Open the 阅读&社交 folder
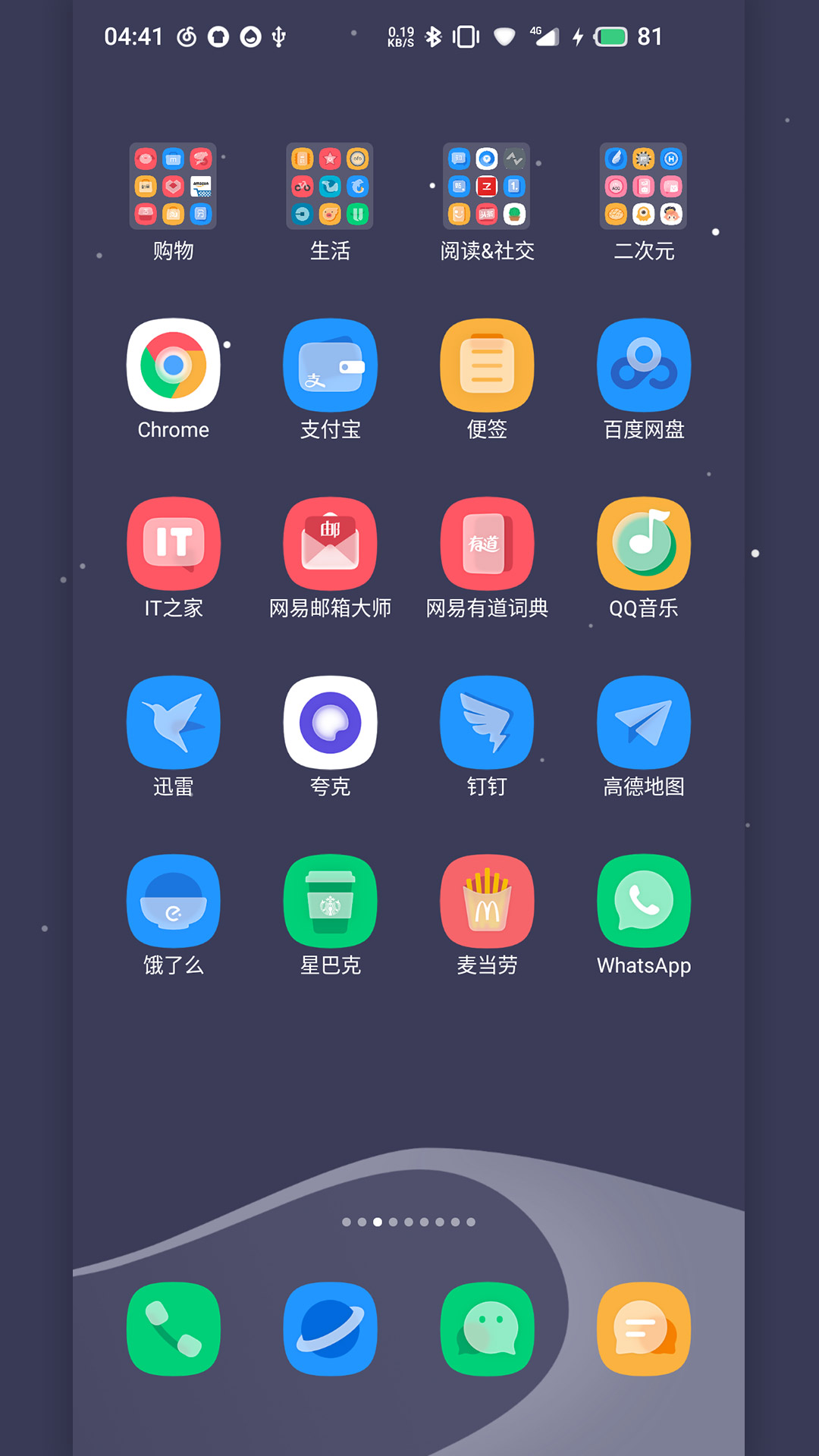This screenshot has height=1456, width=819. tap(487, 187)
